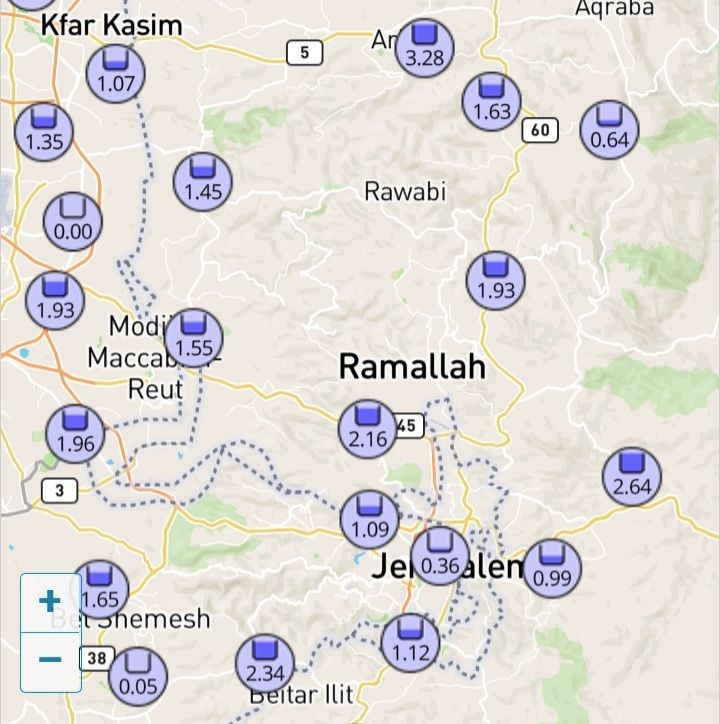720x724 pixels.
Task: Select the 0.99 rainfall marker
Action: coord(552,568)
